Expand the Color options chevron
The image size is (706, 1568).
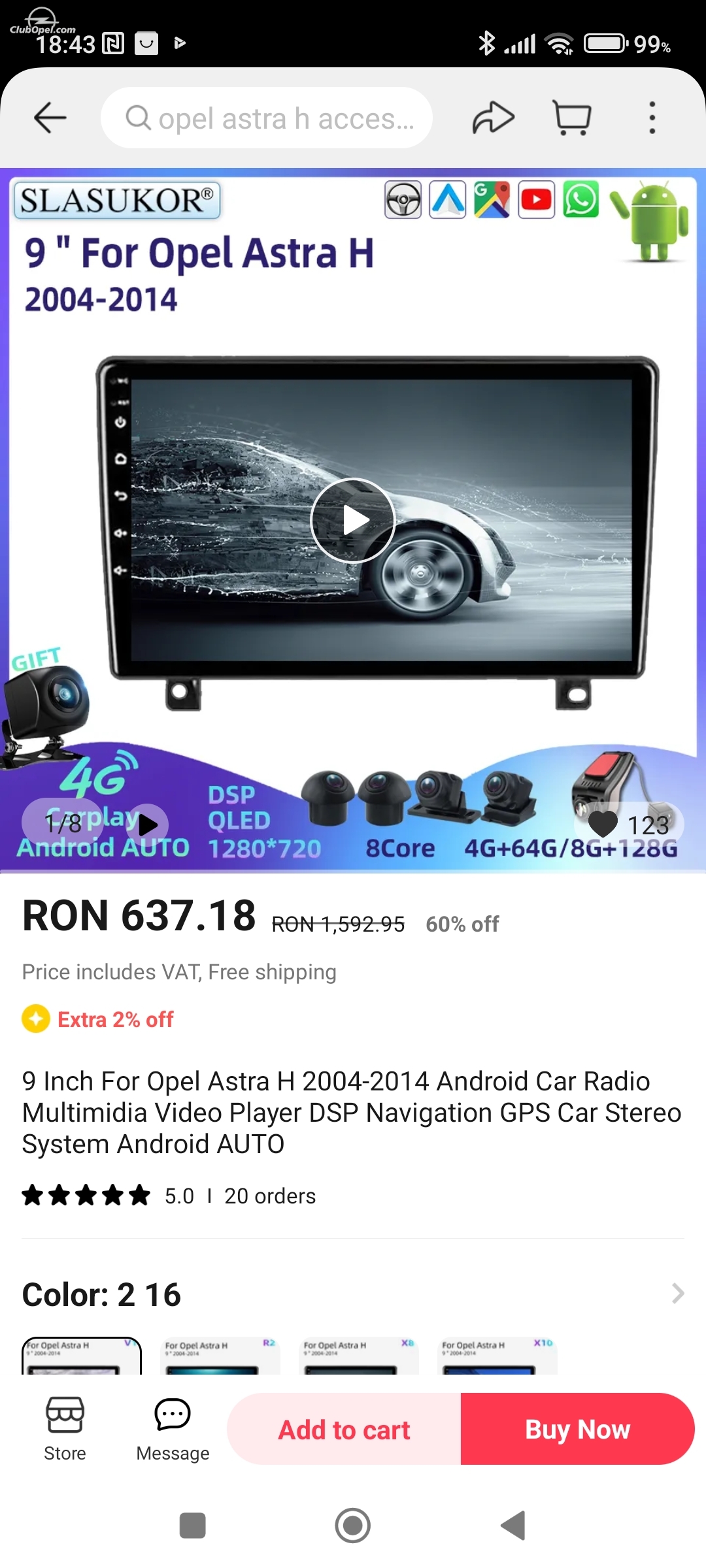[x=678, y=1293]
